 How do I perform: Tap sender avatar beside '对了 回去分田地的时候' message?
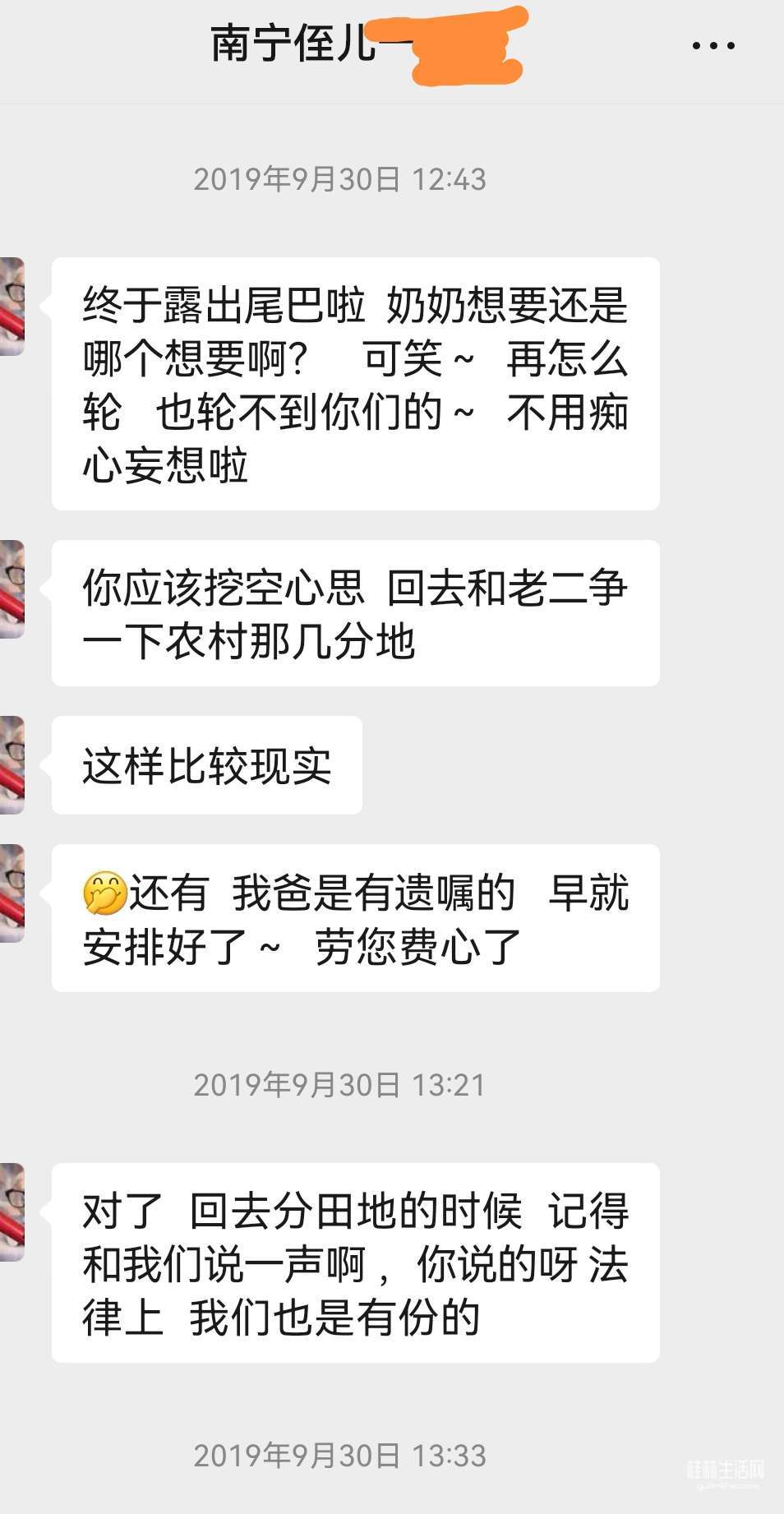pyautogui.click(x=12, y=1212)
